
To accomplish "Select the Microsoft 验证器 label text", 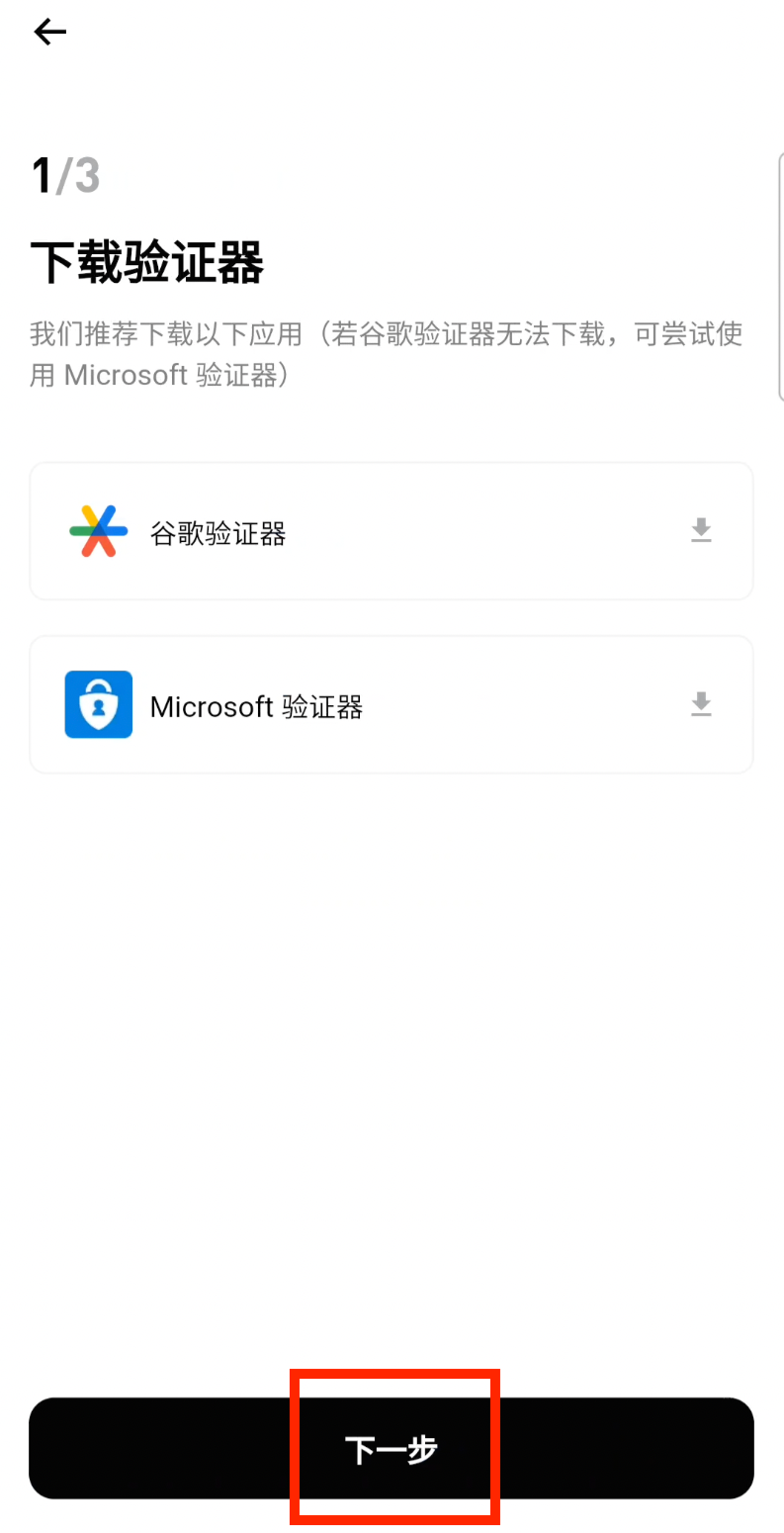I will [x=255, y=706].
